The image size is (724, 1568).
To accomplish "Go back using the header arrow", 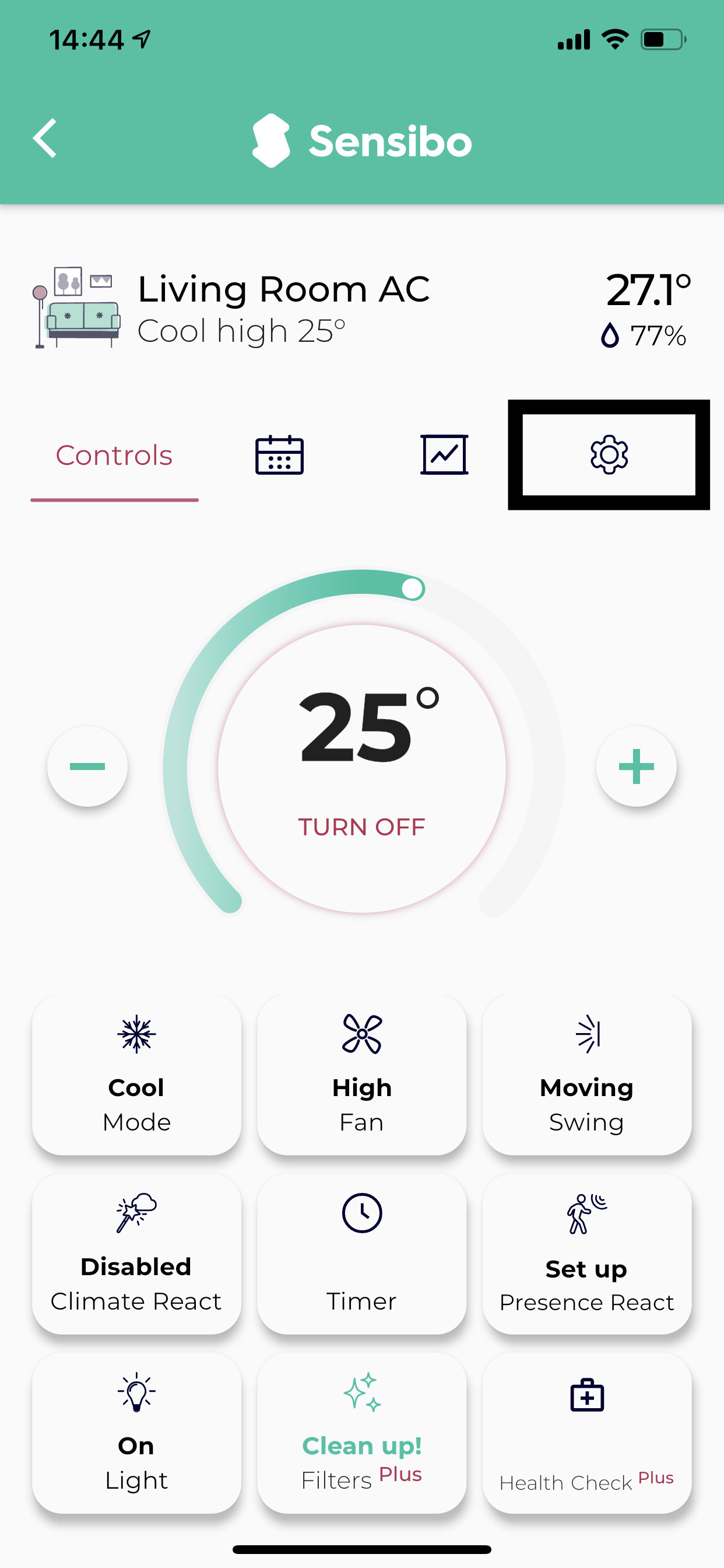I will [45, 138].
